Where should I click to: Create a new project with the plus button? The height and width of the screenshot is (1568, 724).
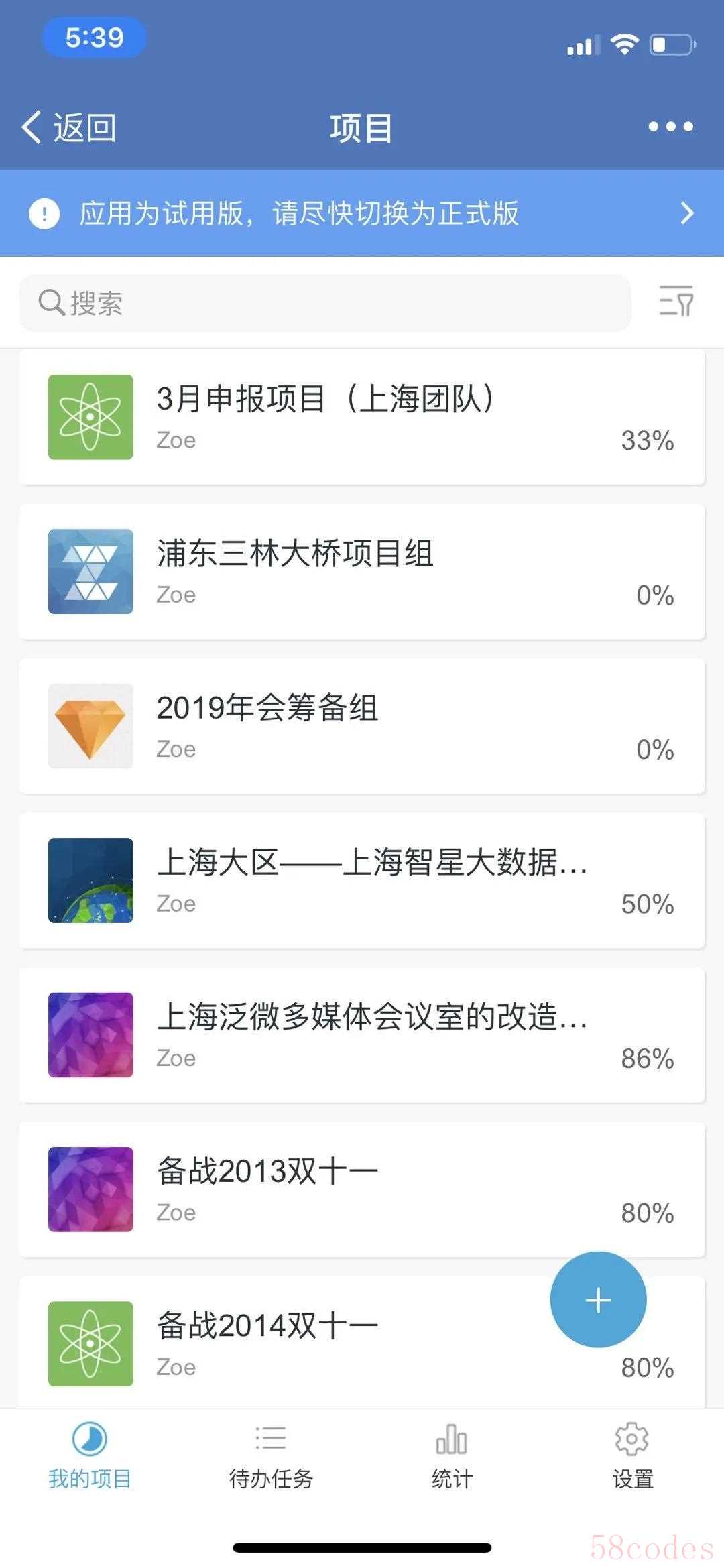pyautogui.click(x=598, y=1300)
